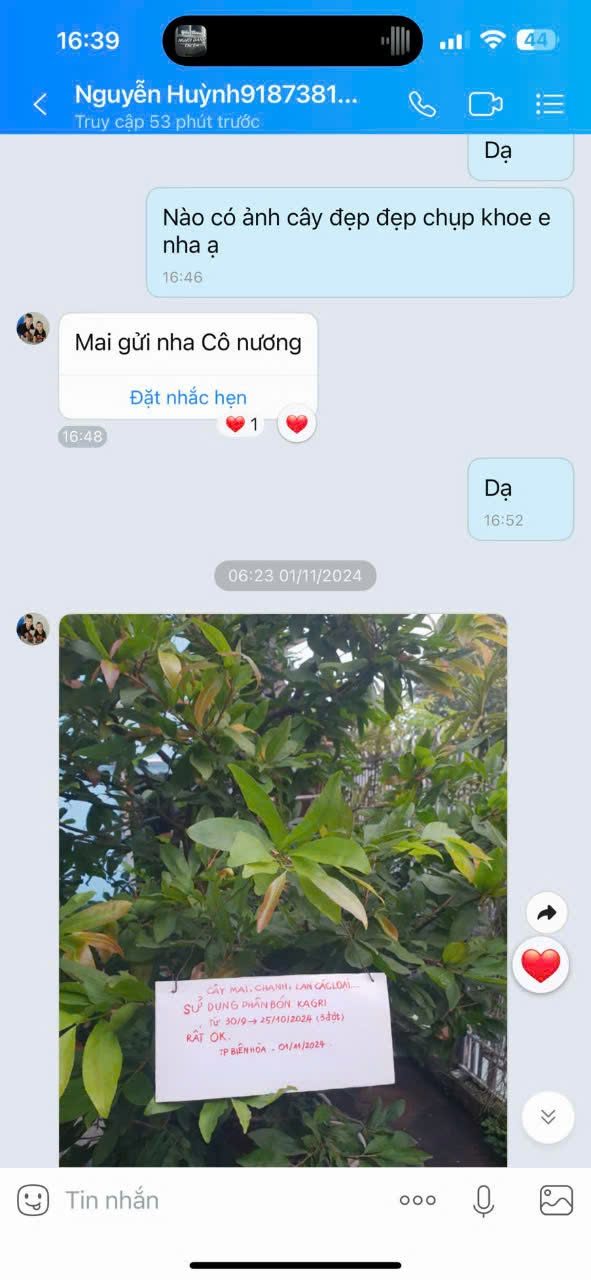Jump to the latest messages

point(548,1117)
